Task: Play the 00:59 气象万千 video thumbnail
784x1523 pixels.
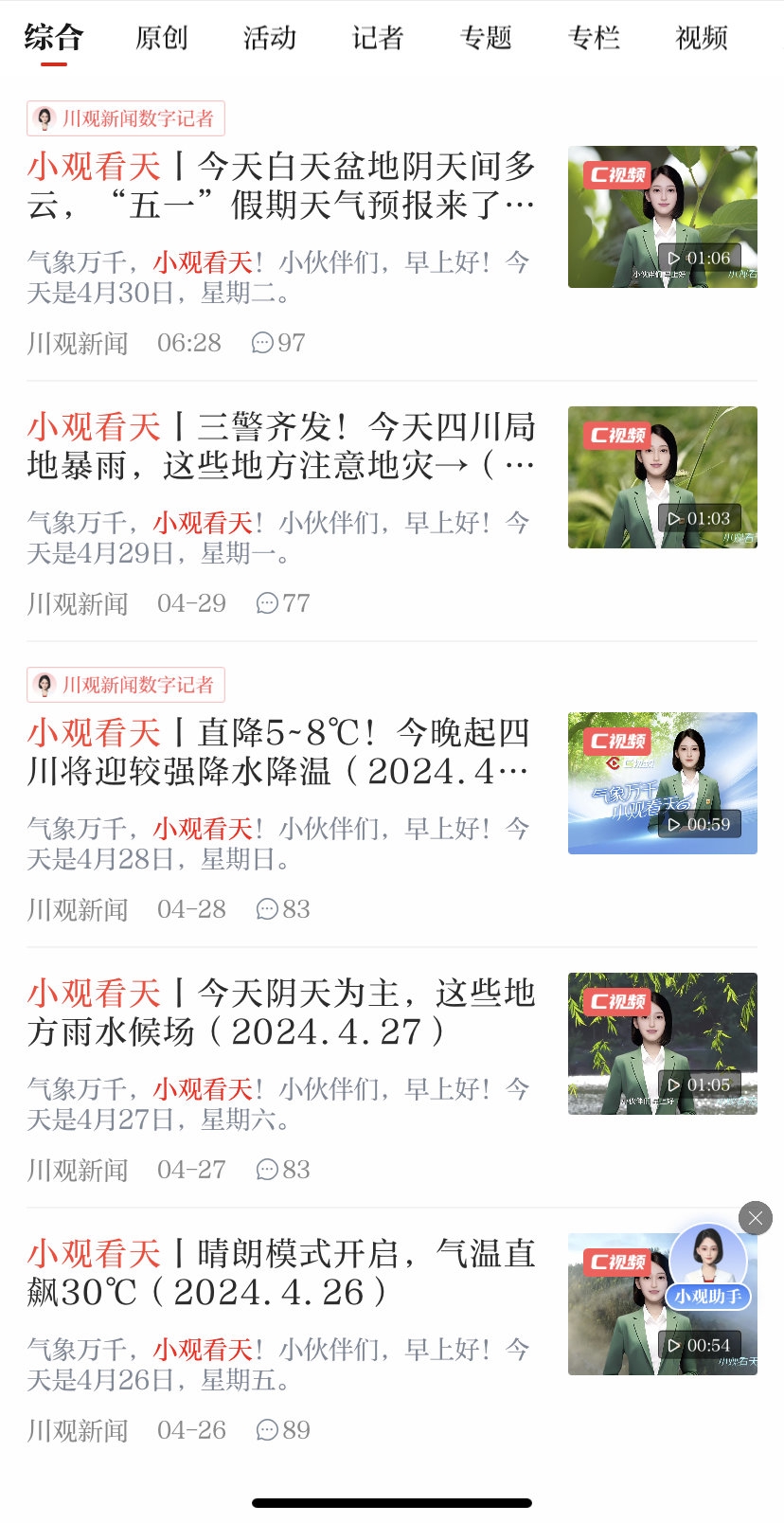Action: tap(662, 783)
